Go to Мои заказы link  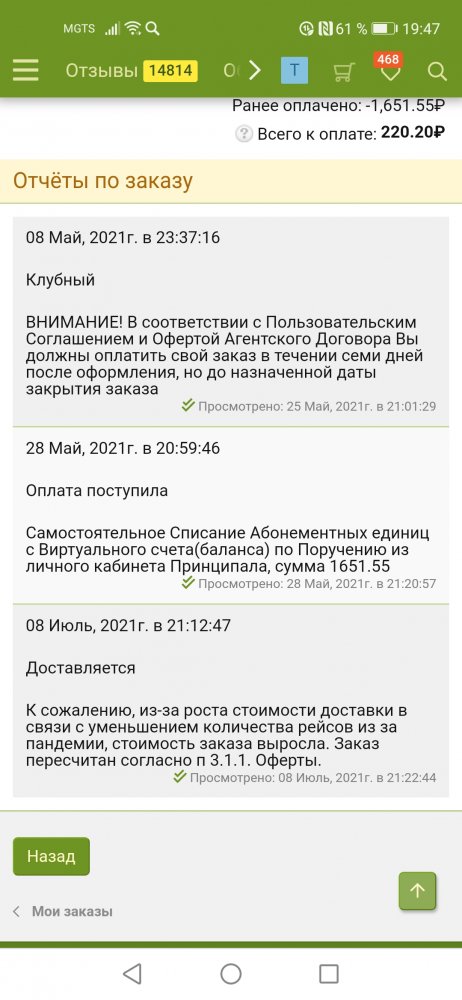point(72,911)
